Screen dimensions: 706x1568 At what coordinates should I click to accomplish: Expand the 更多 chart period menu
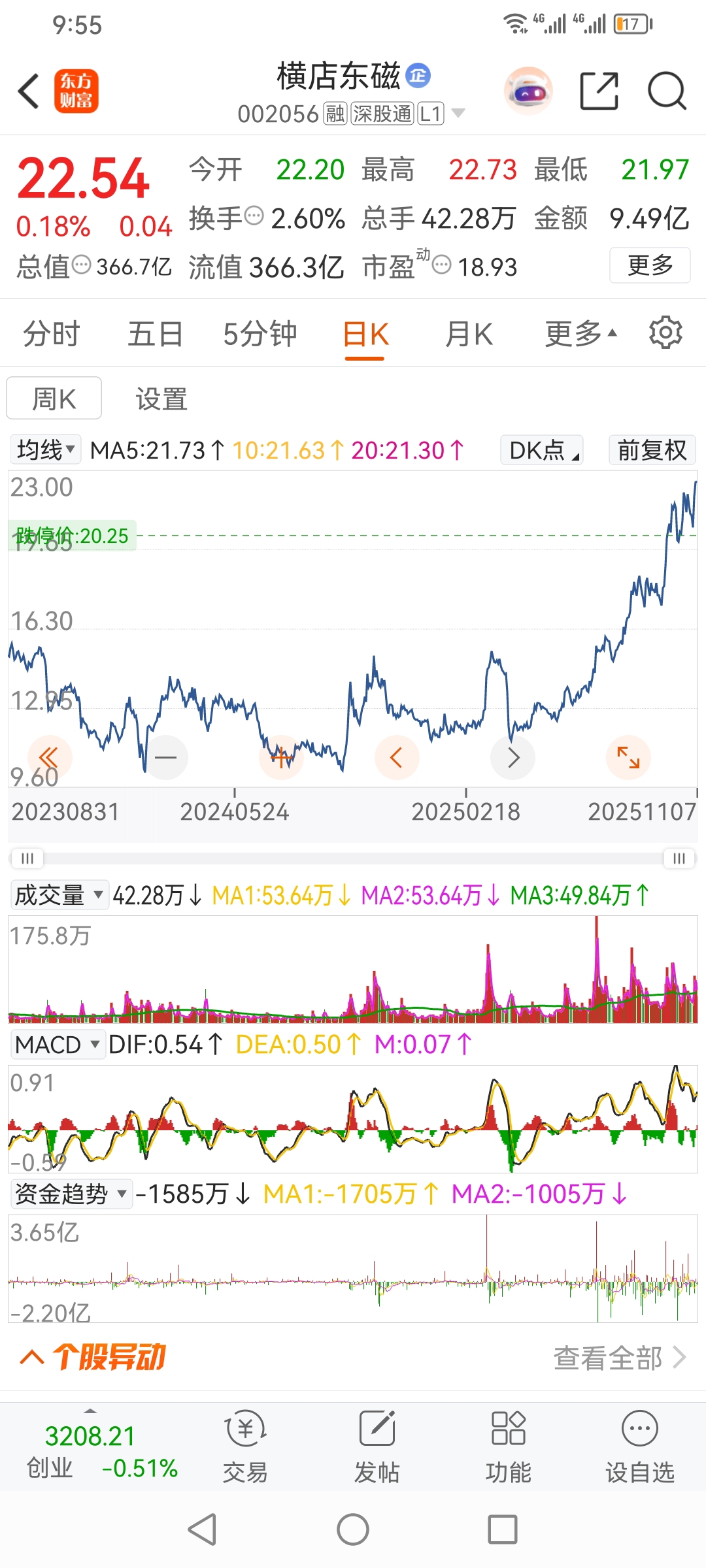pos(580,335)
